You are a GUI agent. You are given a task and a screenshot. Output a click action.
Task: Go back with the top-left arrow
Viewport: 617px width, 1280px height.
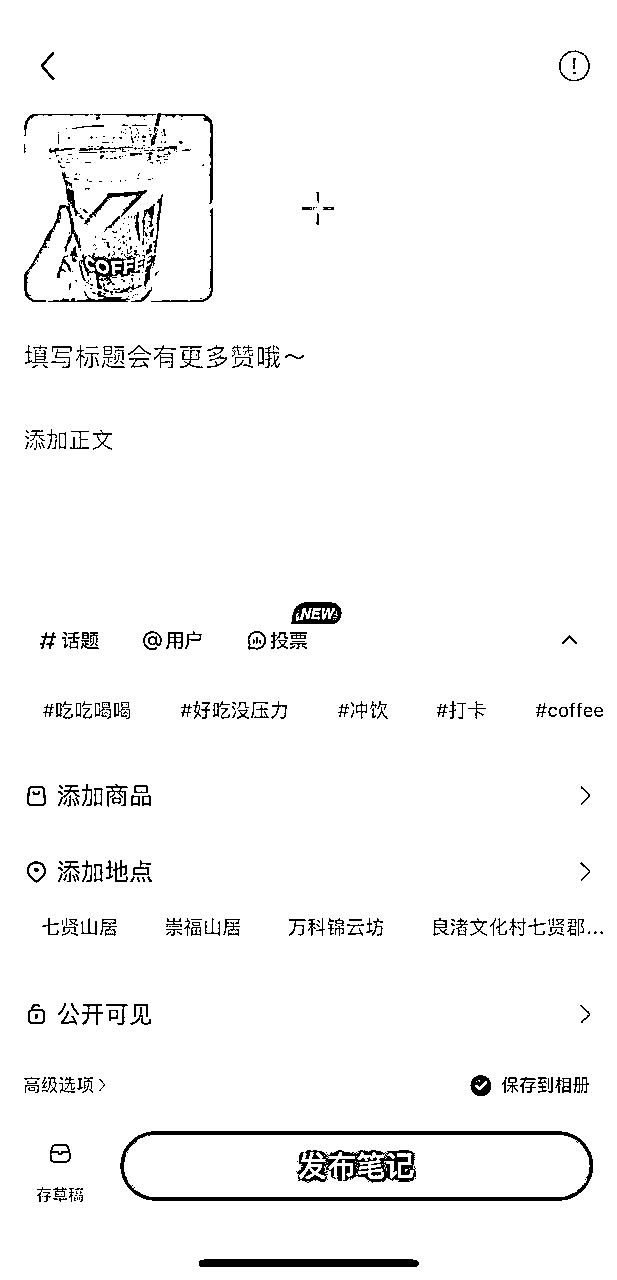47,66
